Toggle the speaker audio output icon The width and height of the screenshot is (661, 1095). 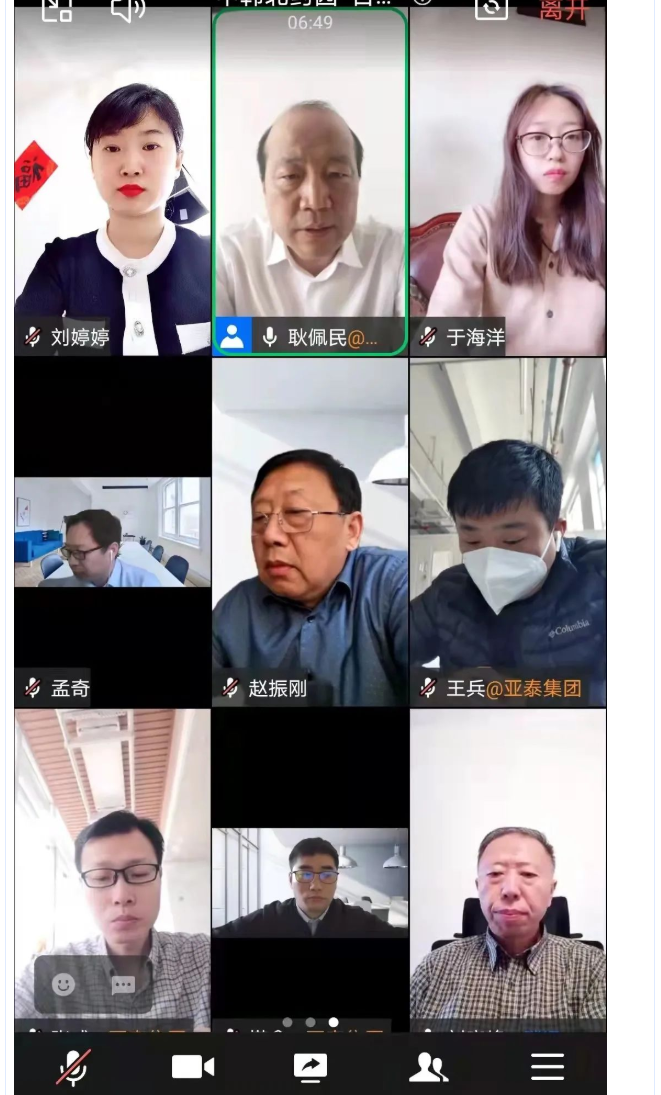pyautogui.click(x=127, y=10)
